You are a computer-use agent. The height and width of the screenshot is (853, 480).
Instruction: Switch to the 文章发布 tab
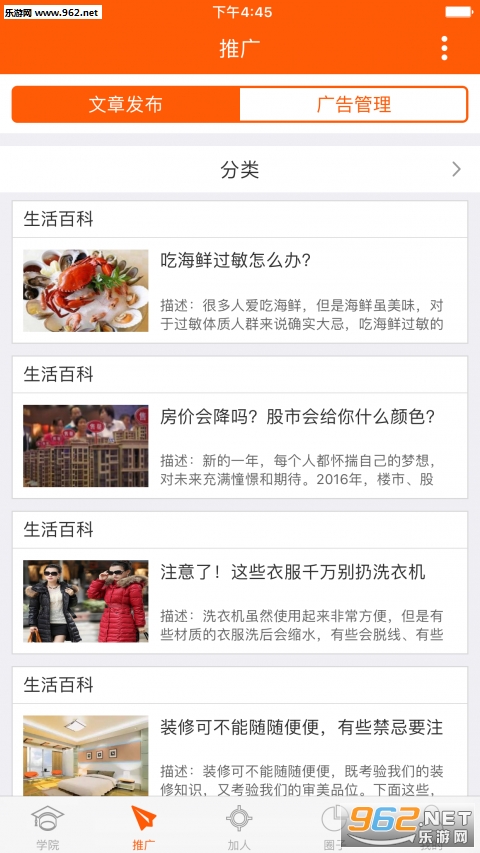pyautogui.click(x=126, y=104)
